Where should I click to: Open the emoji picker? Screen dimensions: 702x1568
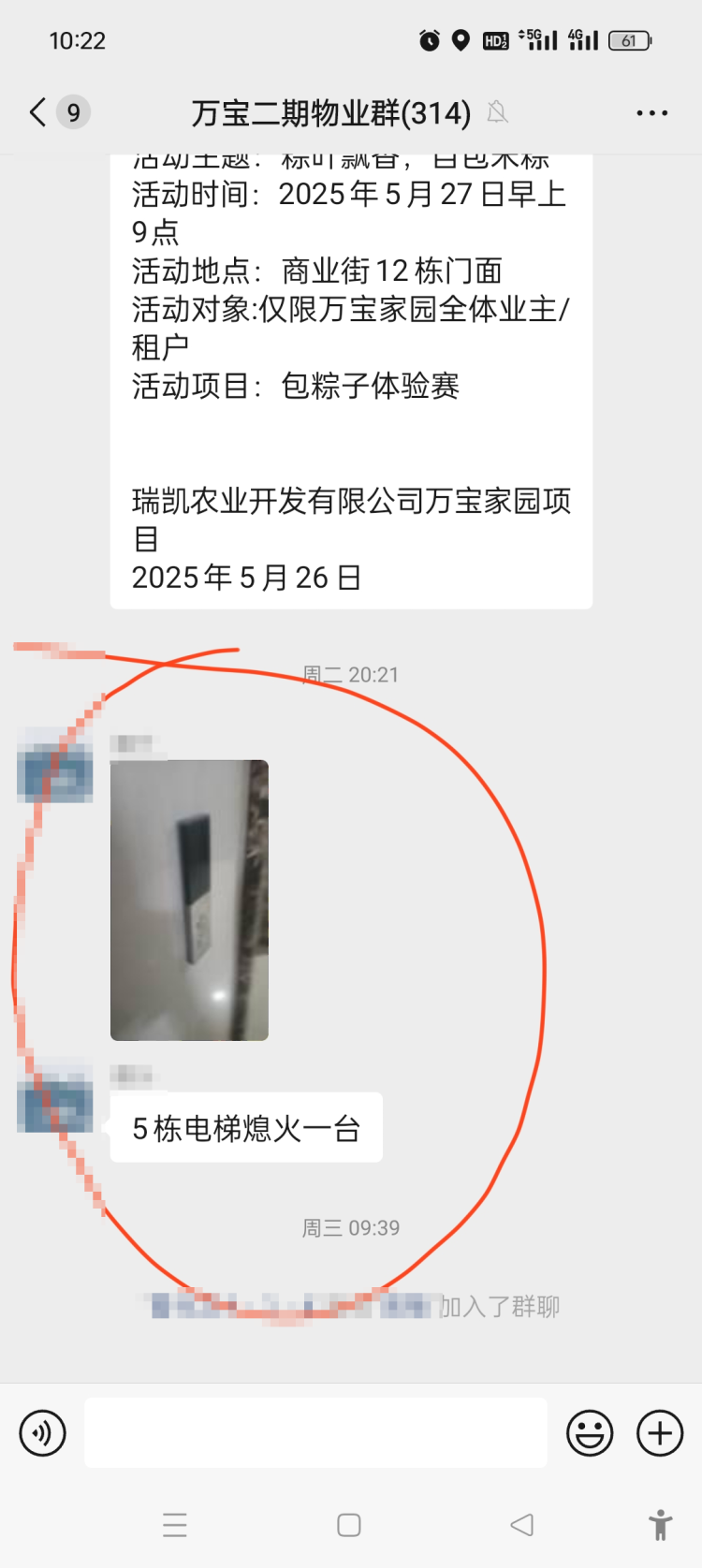pos(590,1433)
